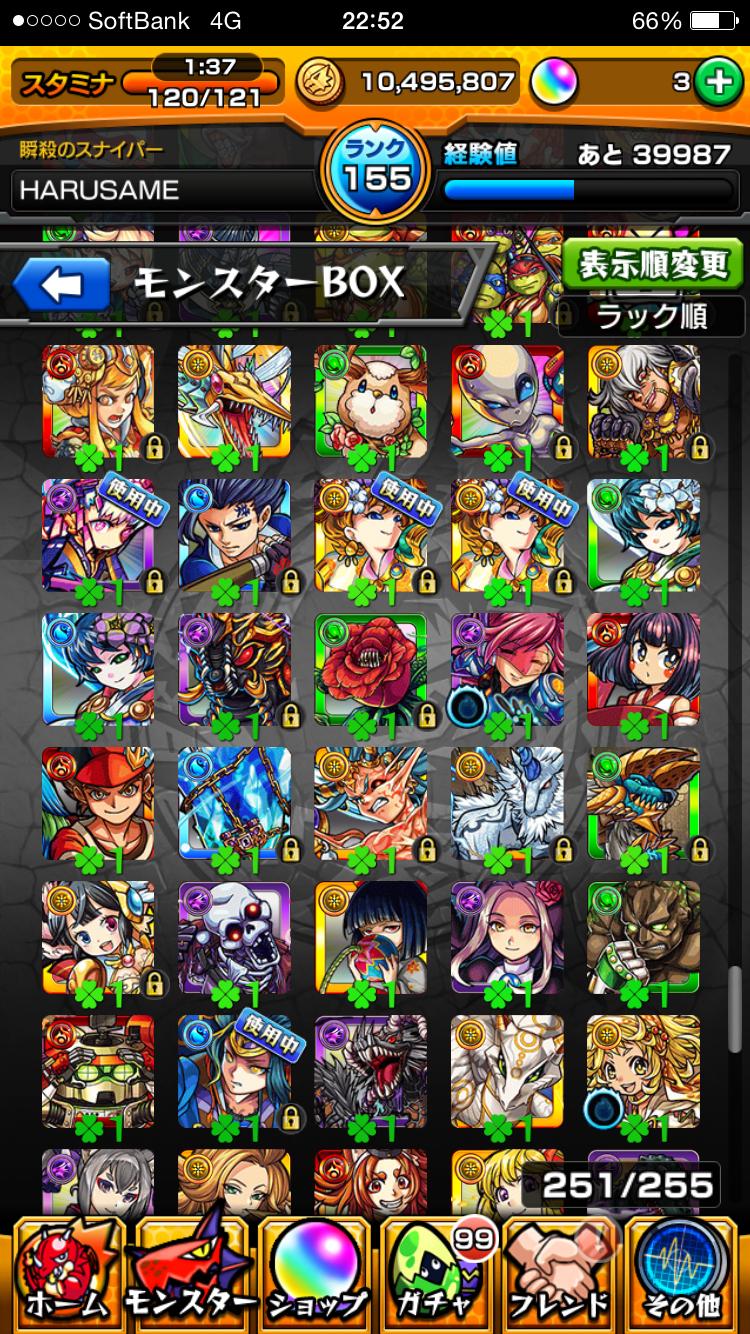Add orbs with the green plus button
Viewport: 750px width, 1334px height.
[718, 83]
